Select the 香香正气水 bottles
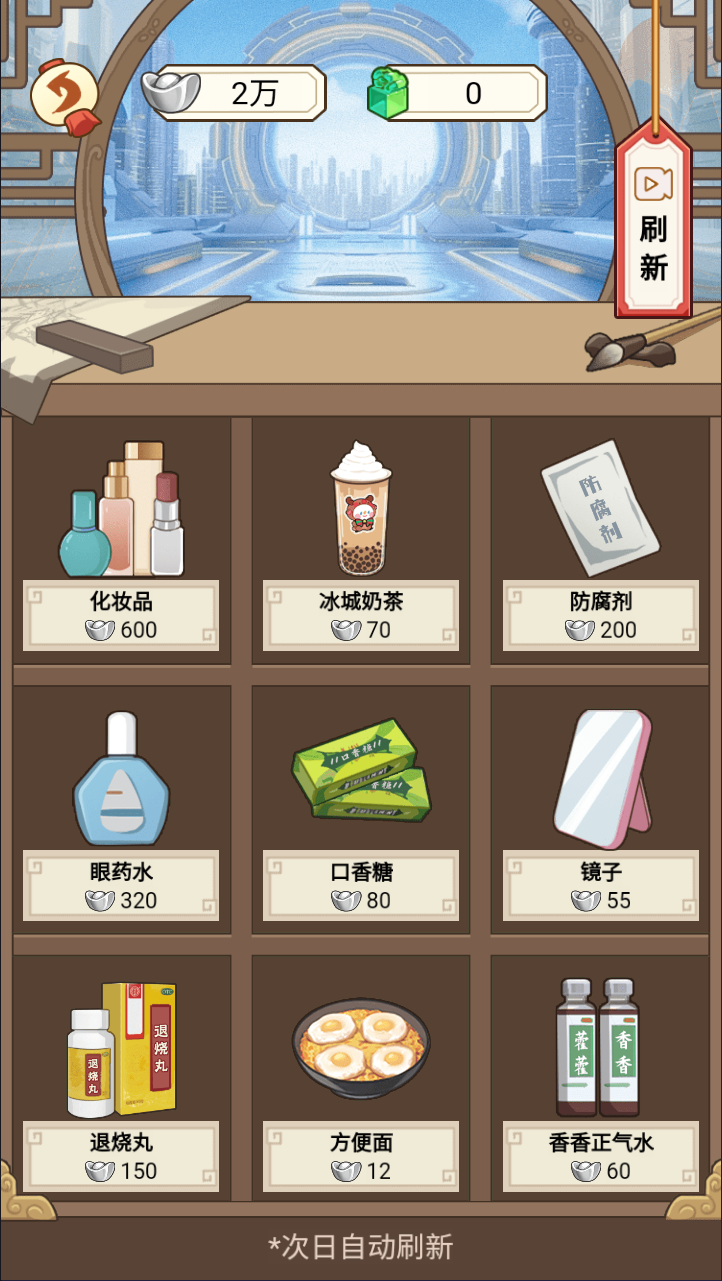This screenshot has width=722, height=1281. click(601, 1080)
